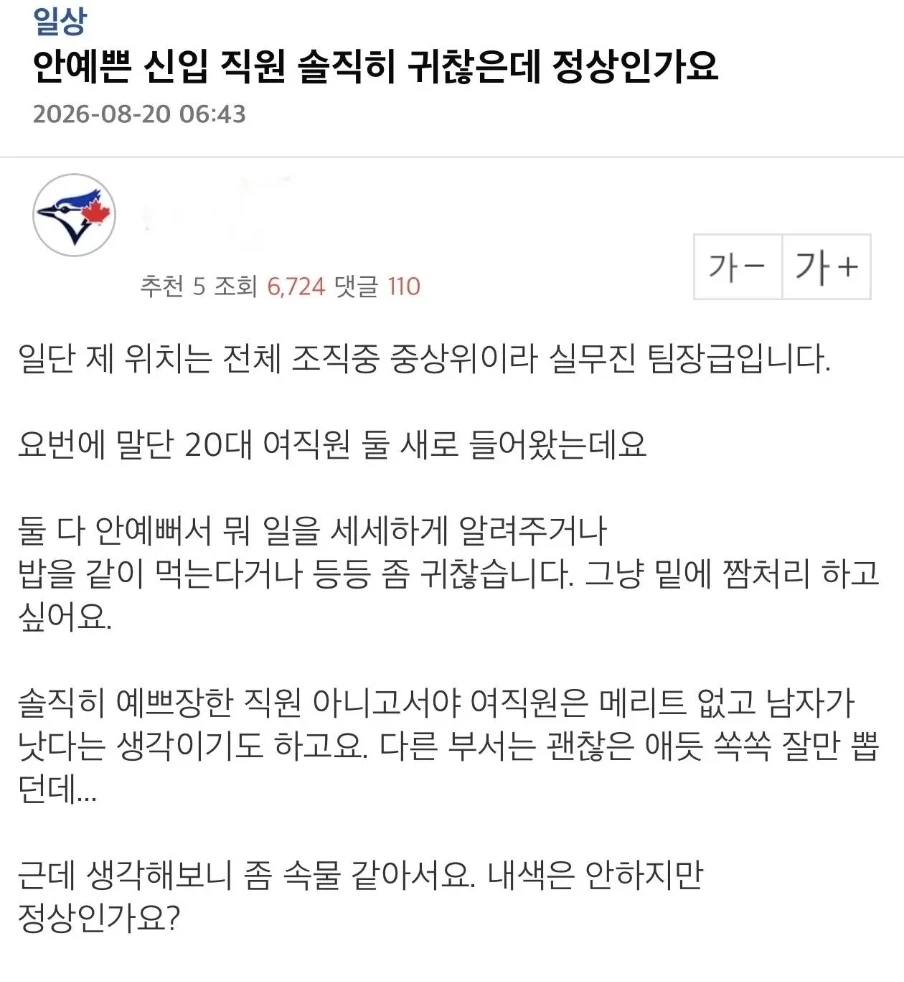Decrease font size with 가- button
904x982 pixels.
point(737,267)
